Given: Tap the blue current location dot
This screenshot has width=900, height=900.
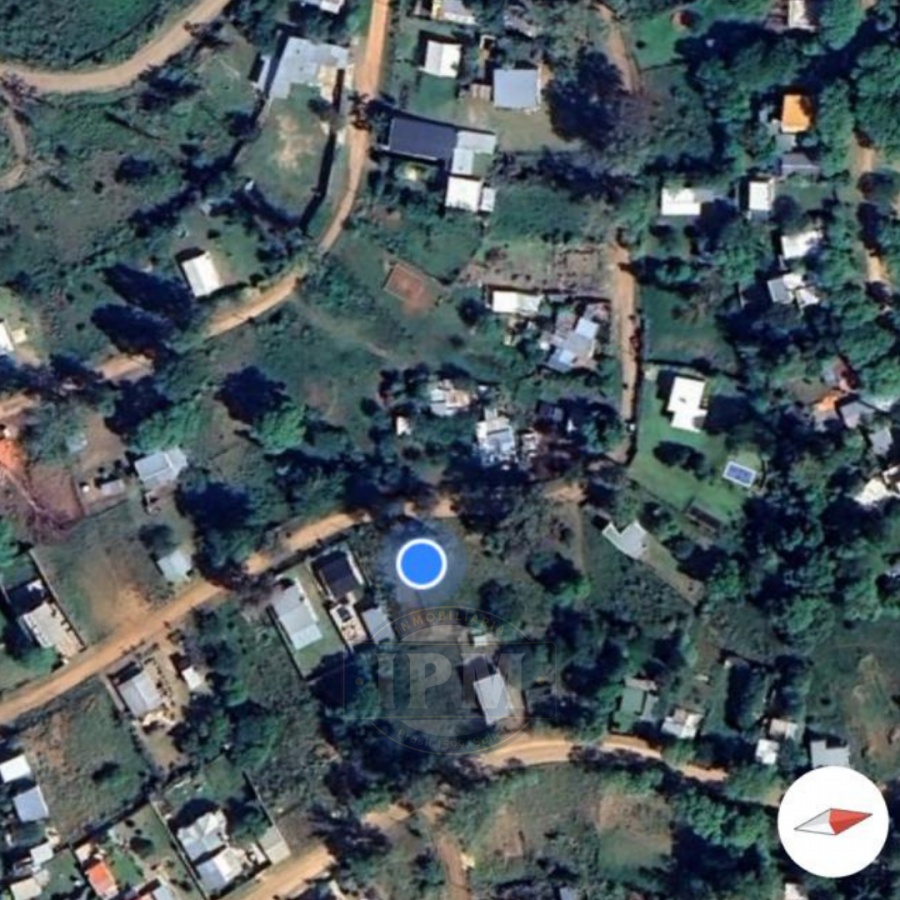Looking at the screenshot, I should tap(421, 564).
